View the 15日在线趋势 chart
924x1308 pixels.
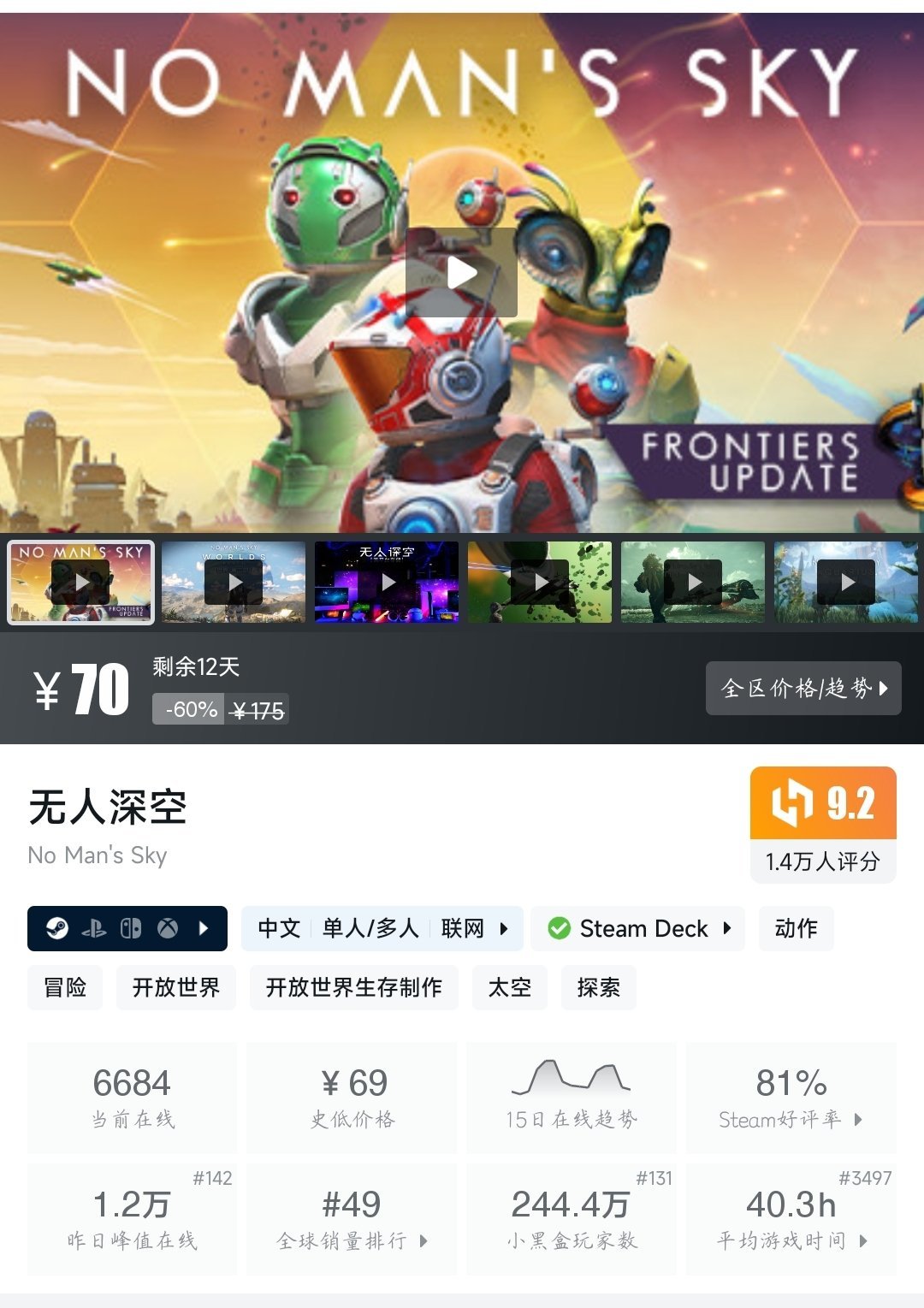tap(572, 1098)
